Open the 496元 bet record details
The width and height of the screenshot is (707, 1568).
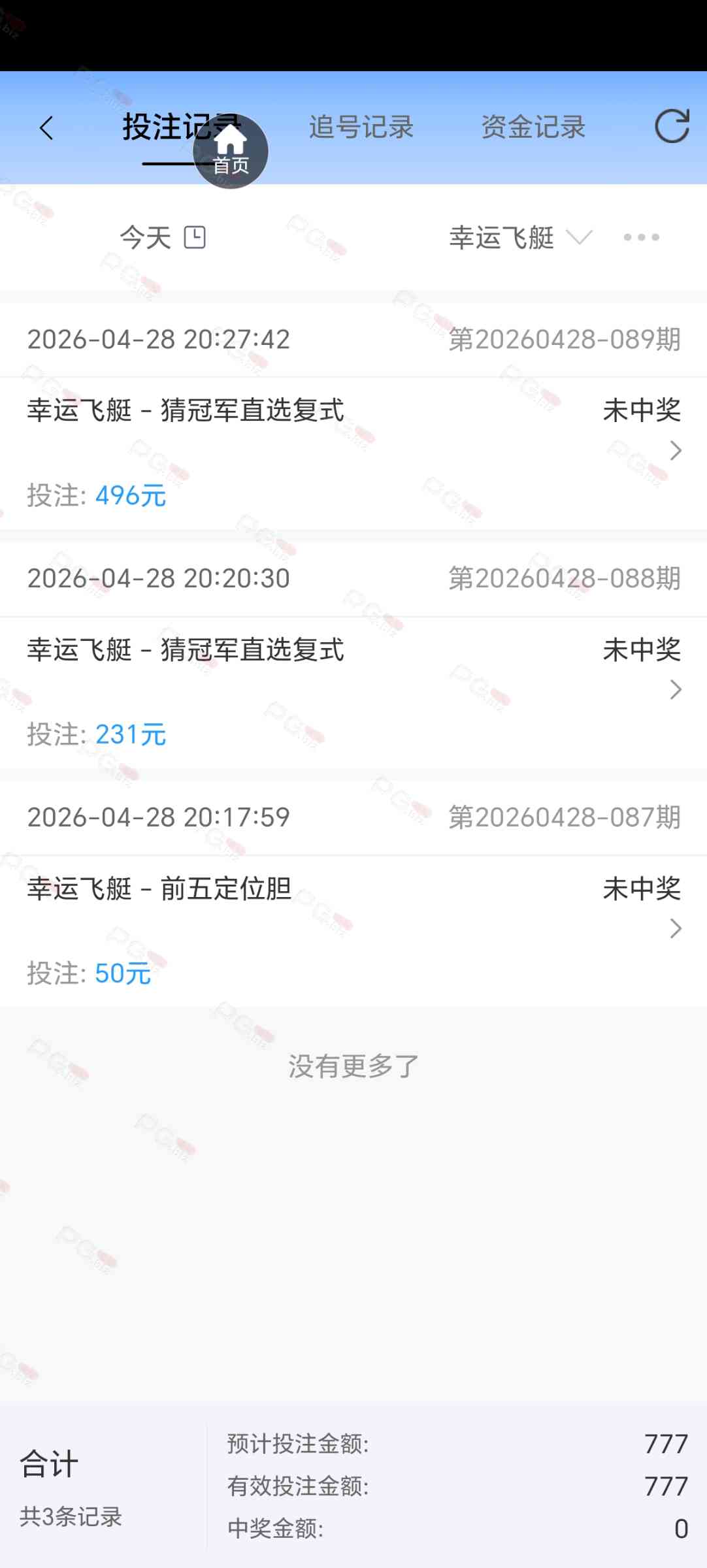(353, 452)
